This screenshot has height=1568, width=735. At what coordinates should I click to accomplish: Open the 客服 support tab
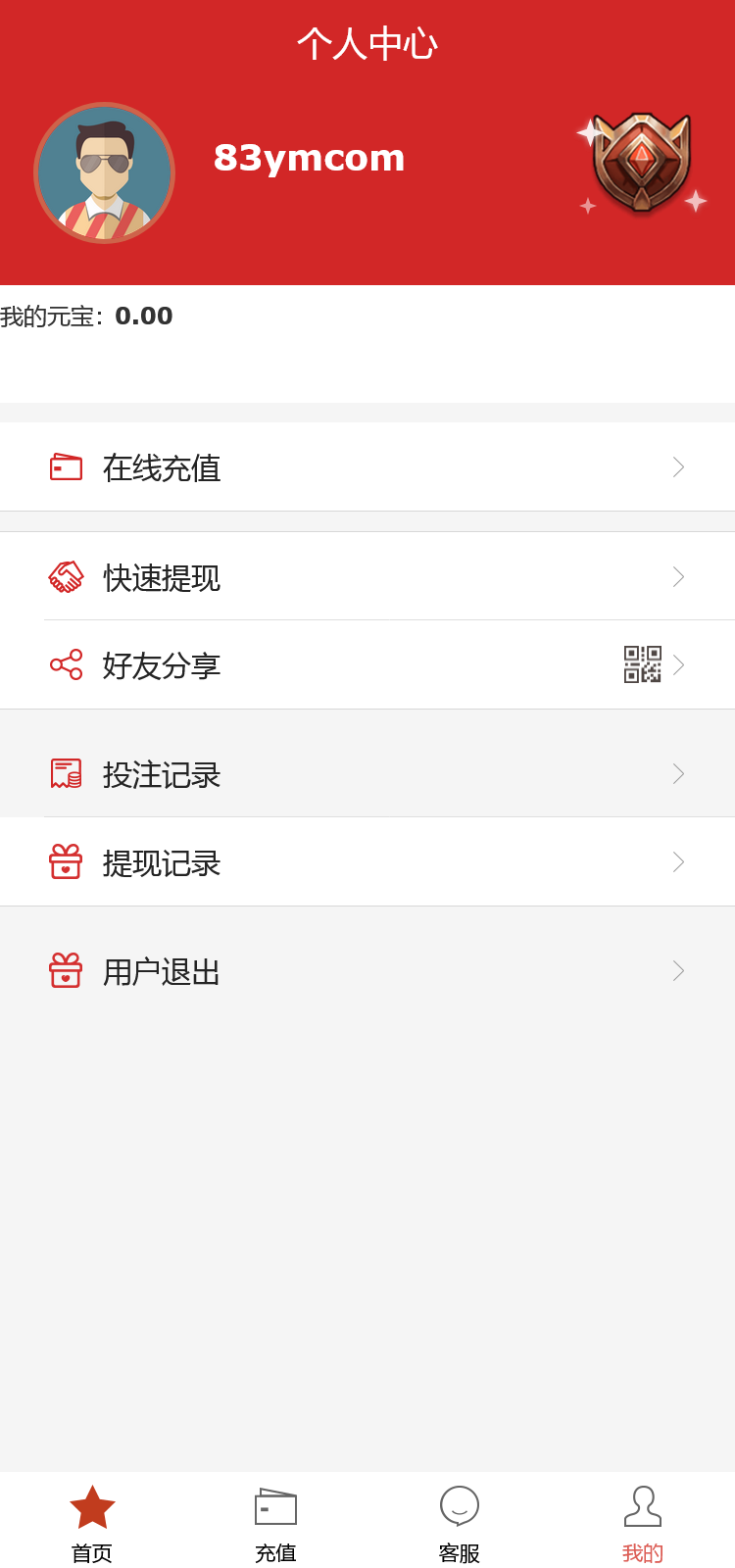tap(460, 1522)
